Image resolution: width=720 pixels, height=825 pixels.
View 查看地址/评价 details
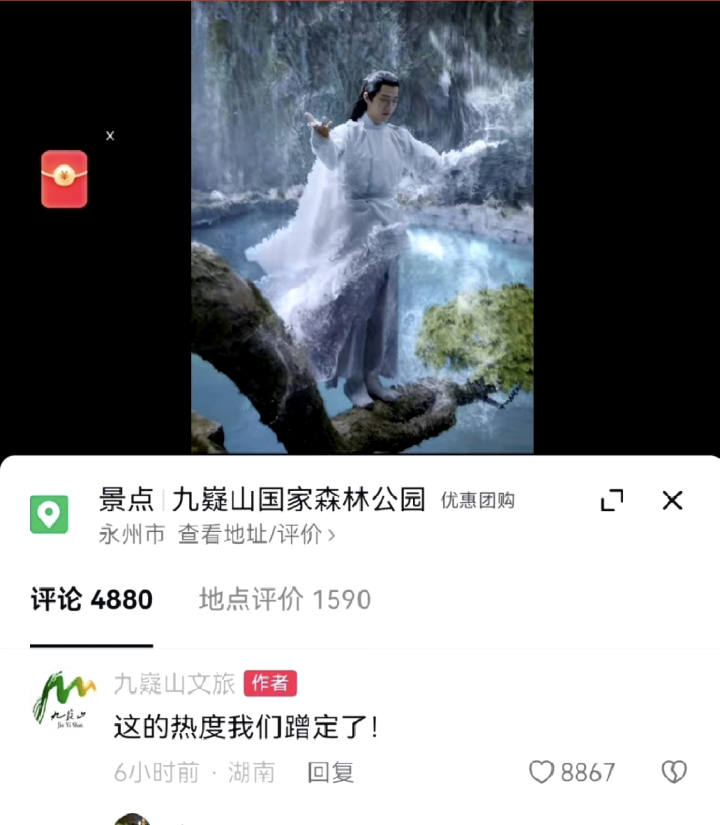click(x=256, y=535)
